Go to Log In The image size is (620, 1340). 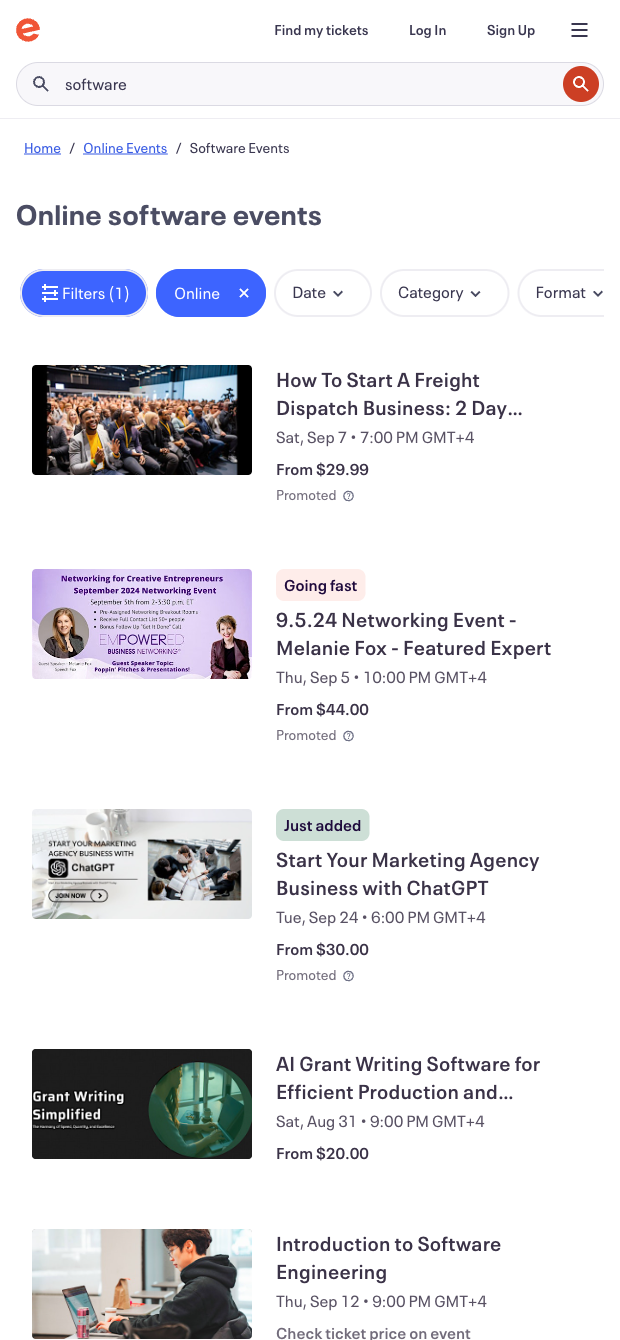coord(427,30)
